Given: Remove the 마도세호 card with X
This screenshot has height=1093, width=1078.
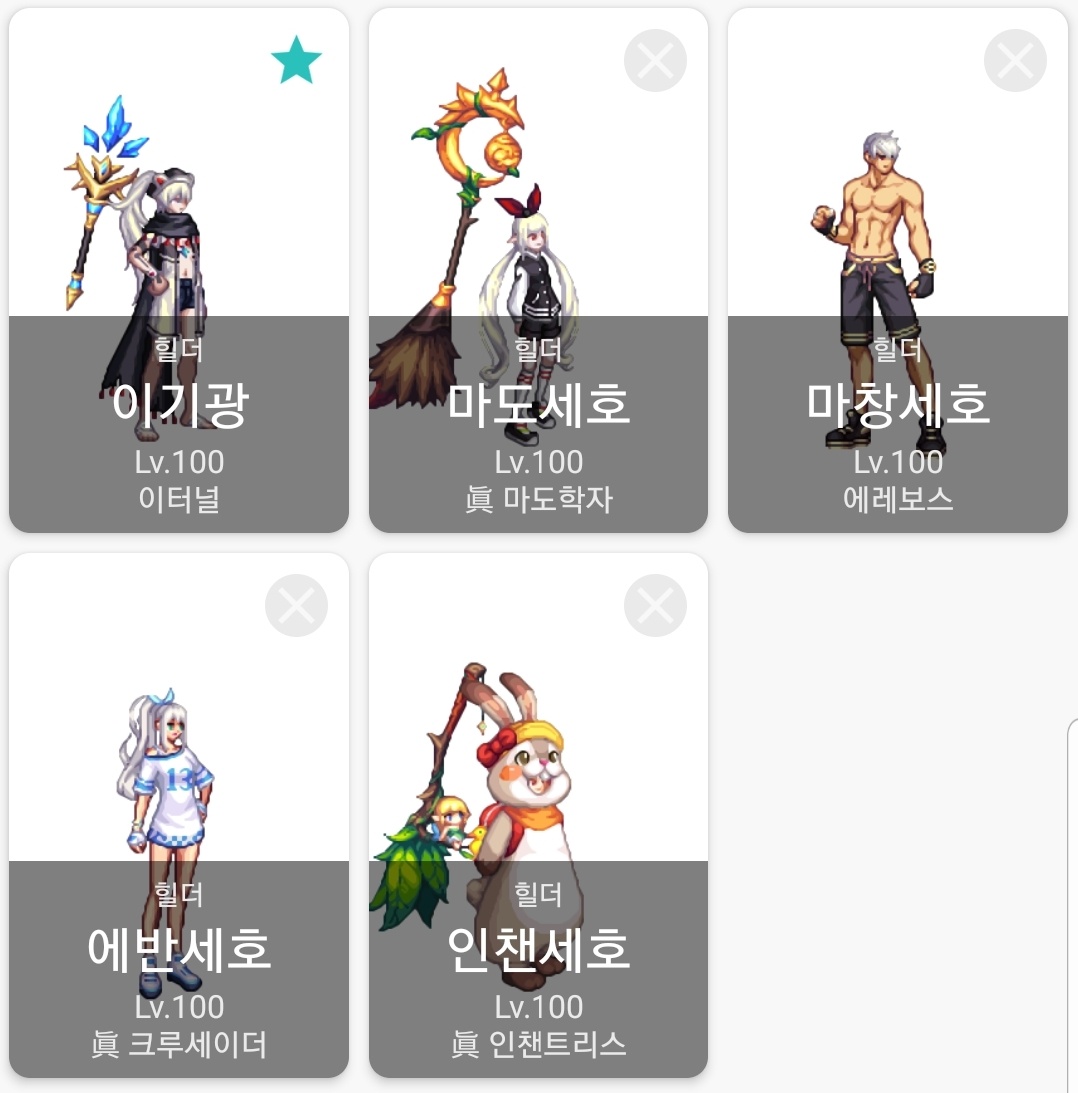Looking at the screenshot, I should click(655, 61).
